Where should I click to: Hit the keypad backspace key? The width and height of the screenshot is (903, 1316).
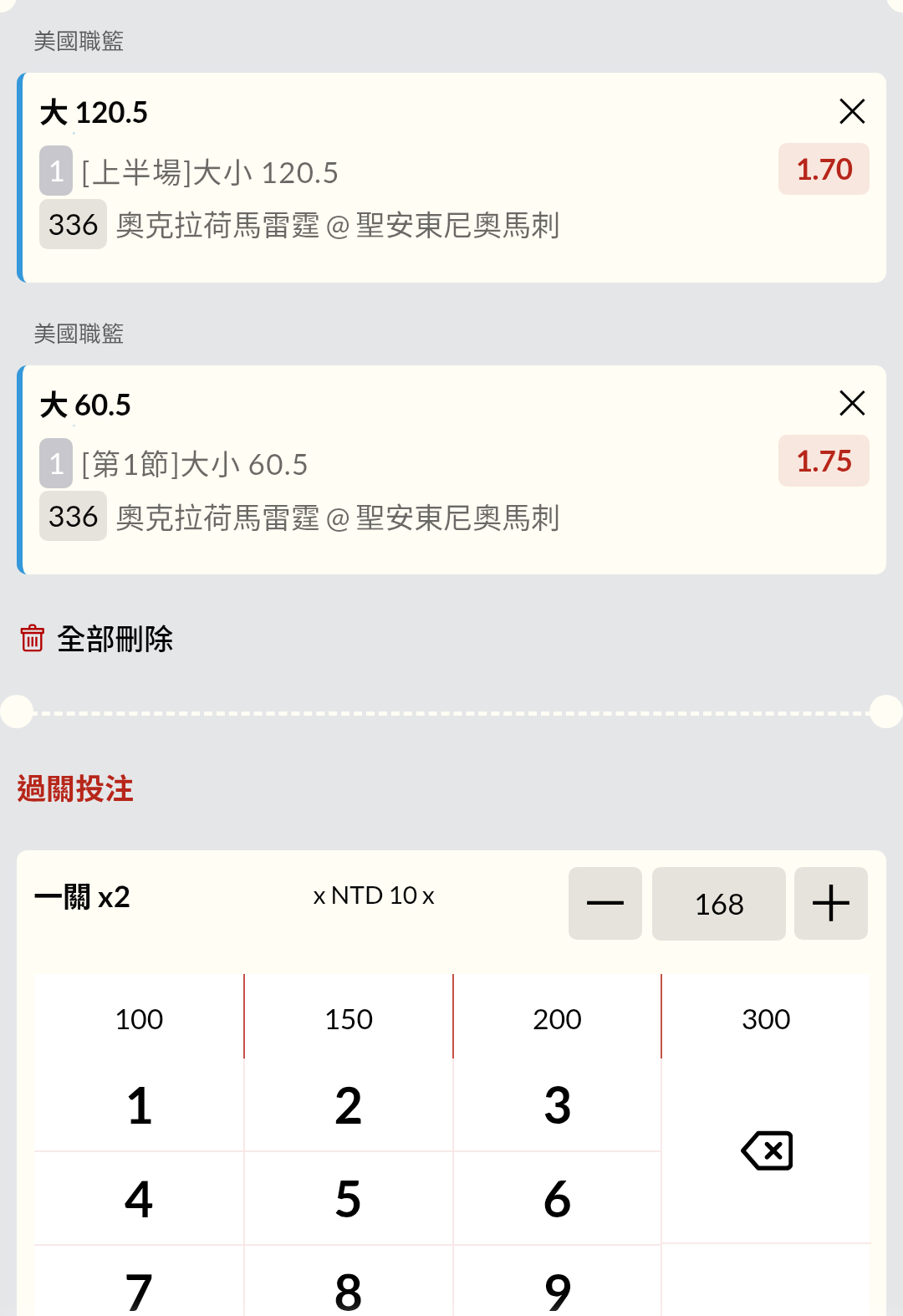tap(766, 1150)
